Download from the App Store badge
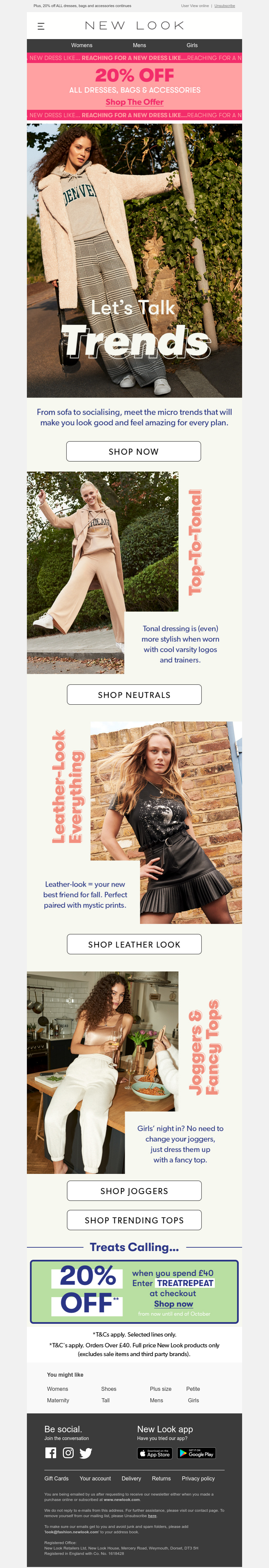 155,1453
